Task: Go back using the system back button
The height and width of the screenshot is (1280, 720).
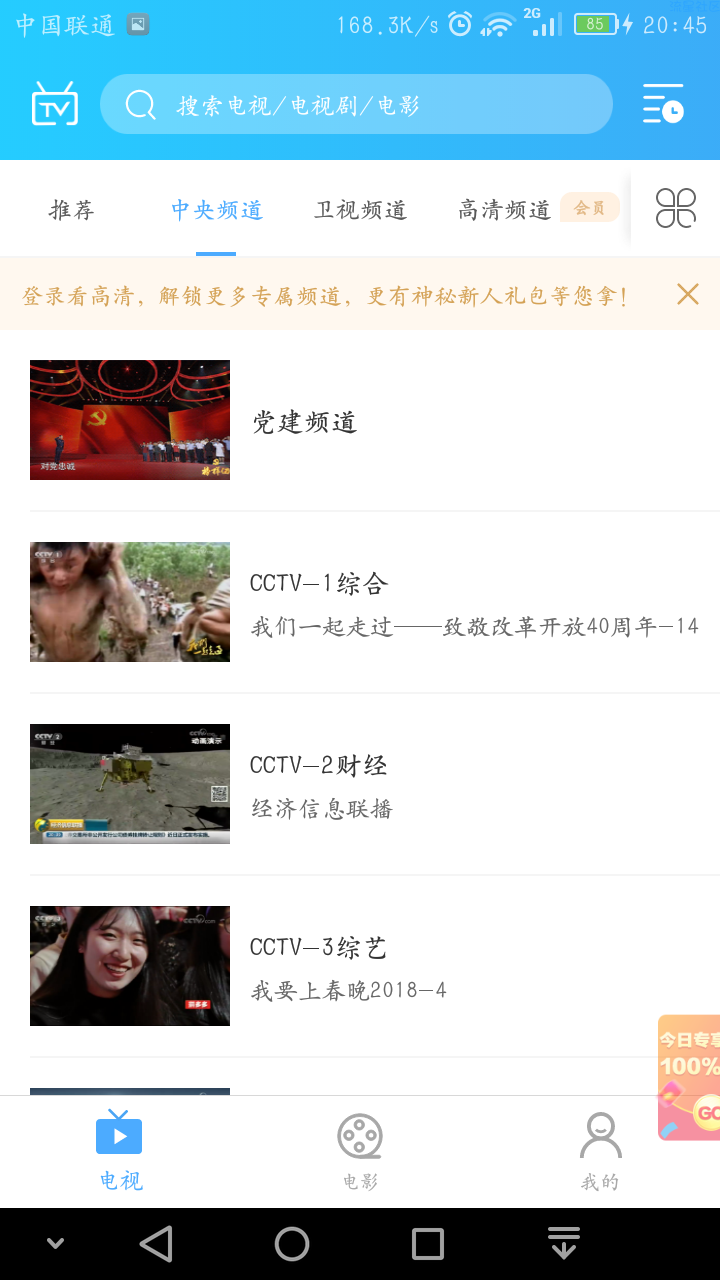Action: point(156,1244)
